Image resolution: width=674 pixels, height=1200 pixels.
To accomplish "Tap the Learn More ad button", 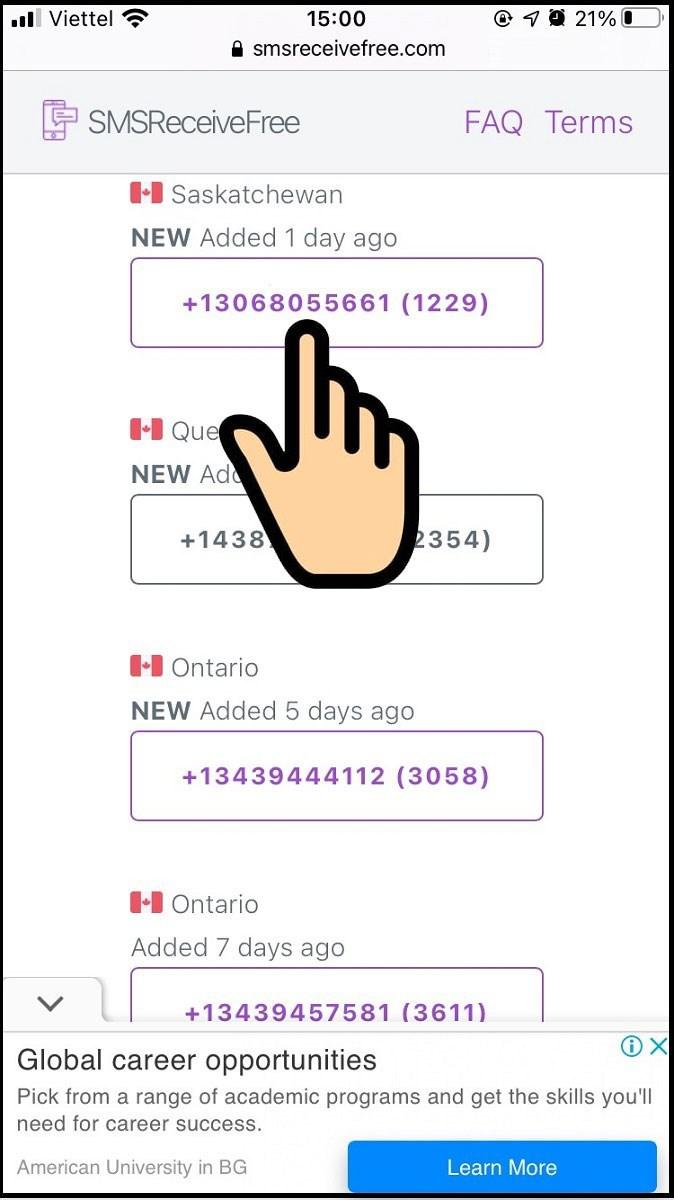I will click(x=502, y=1167).
